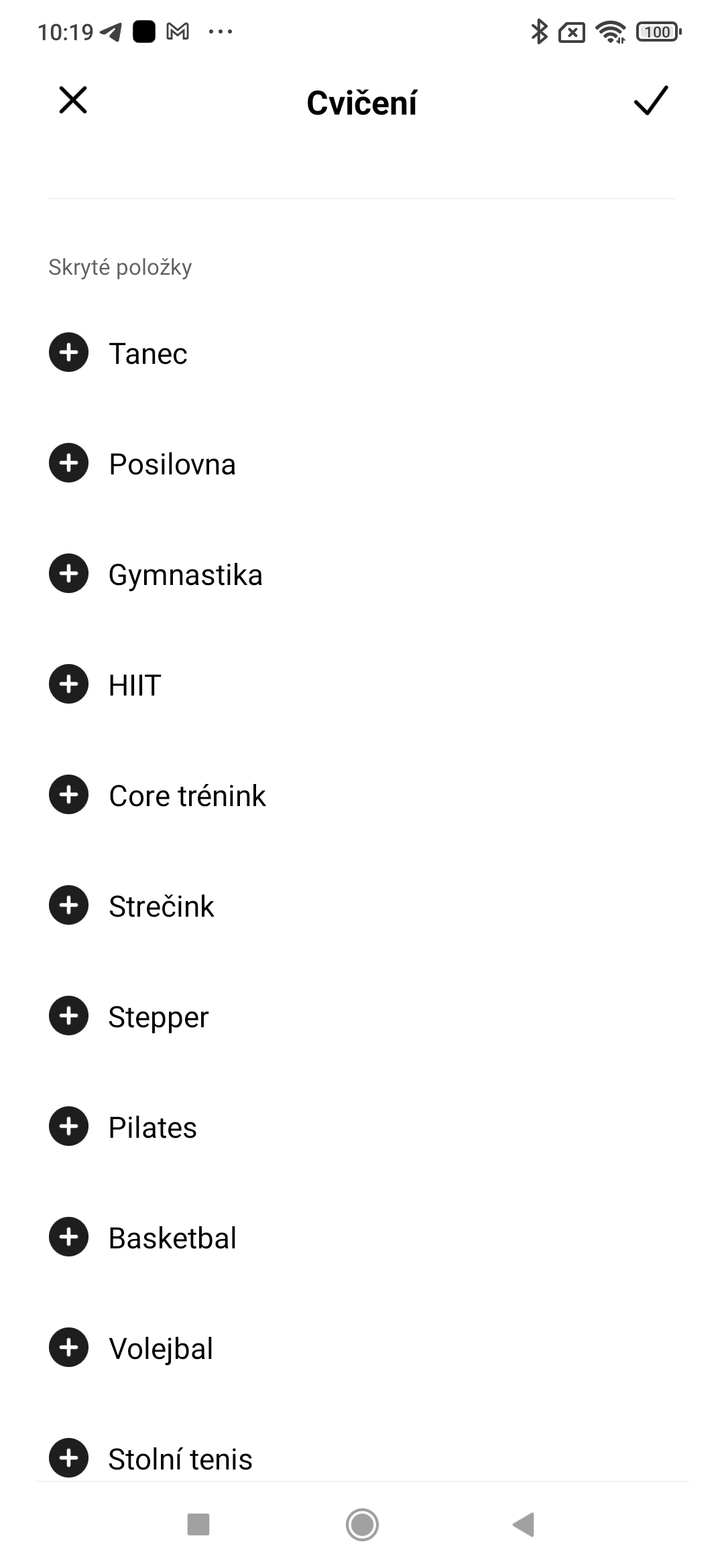Add Volejbal to the exercise list
This screenshot has width=724, height=1568.
[68, 1348]
